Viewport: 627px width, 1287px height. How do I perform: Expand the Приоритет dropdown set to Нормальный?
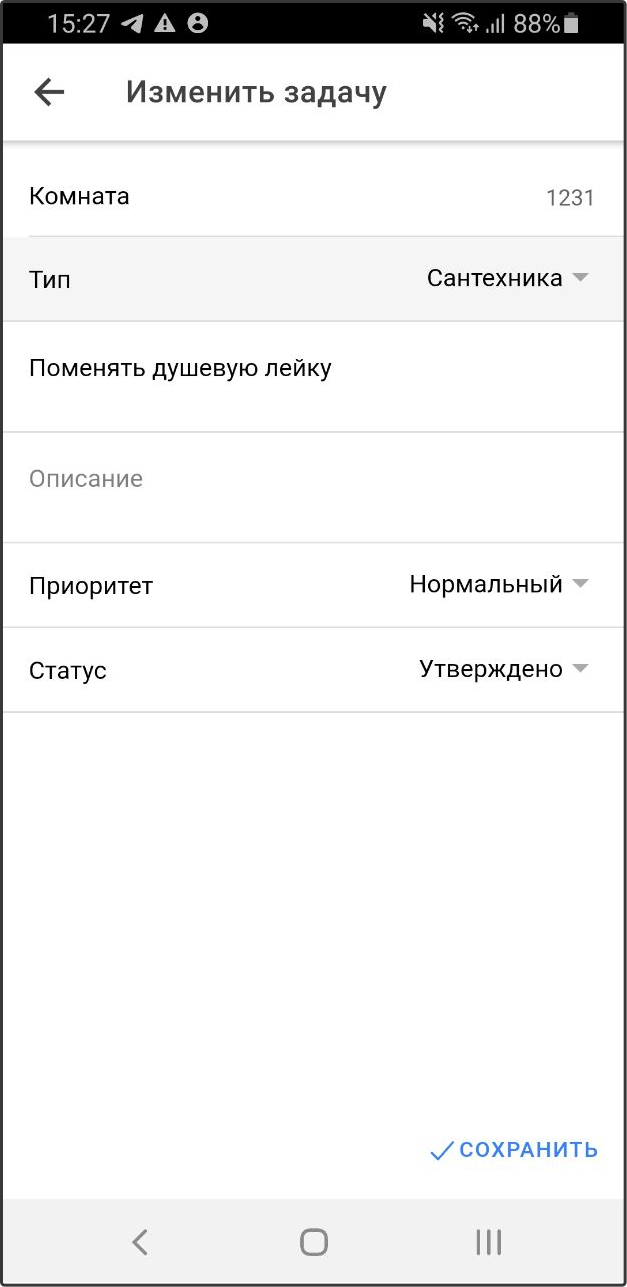[x=498, y=585]
